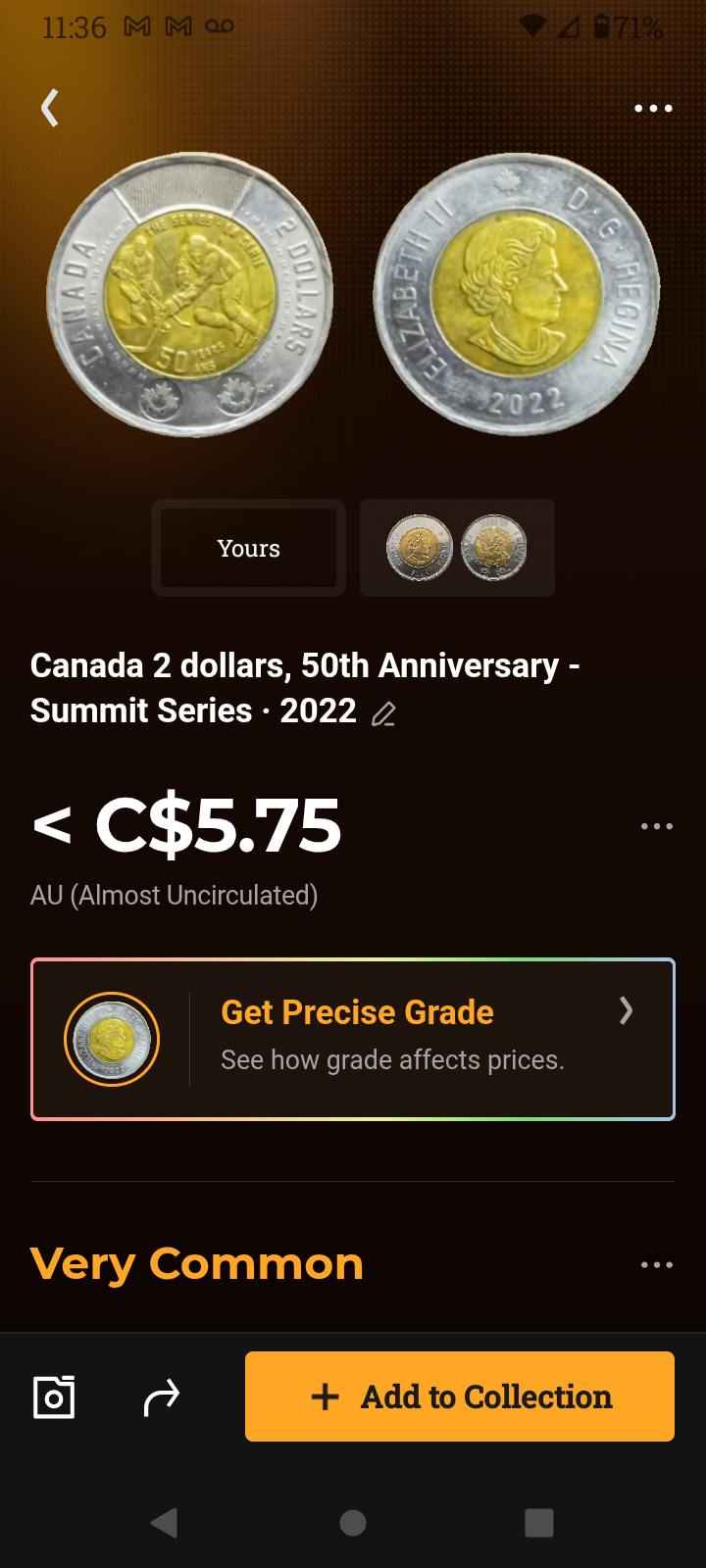Edit the coin name with the pencil icon
This screenshot has height=1568, width=706.
point(383,714)
